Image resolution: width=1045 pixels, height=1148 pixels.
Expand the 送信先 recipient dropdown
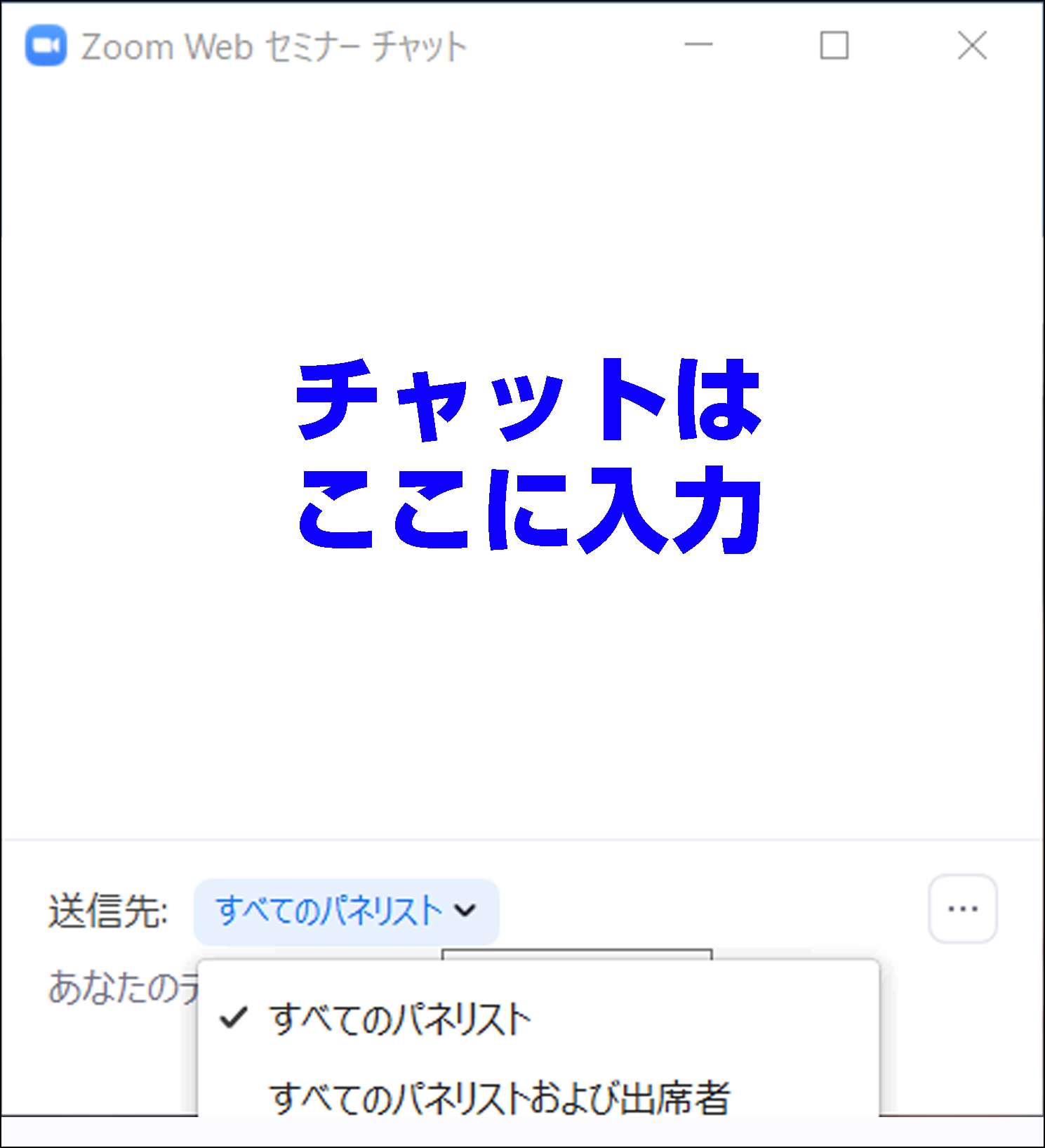tap(346, 911)
